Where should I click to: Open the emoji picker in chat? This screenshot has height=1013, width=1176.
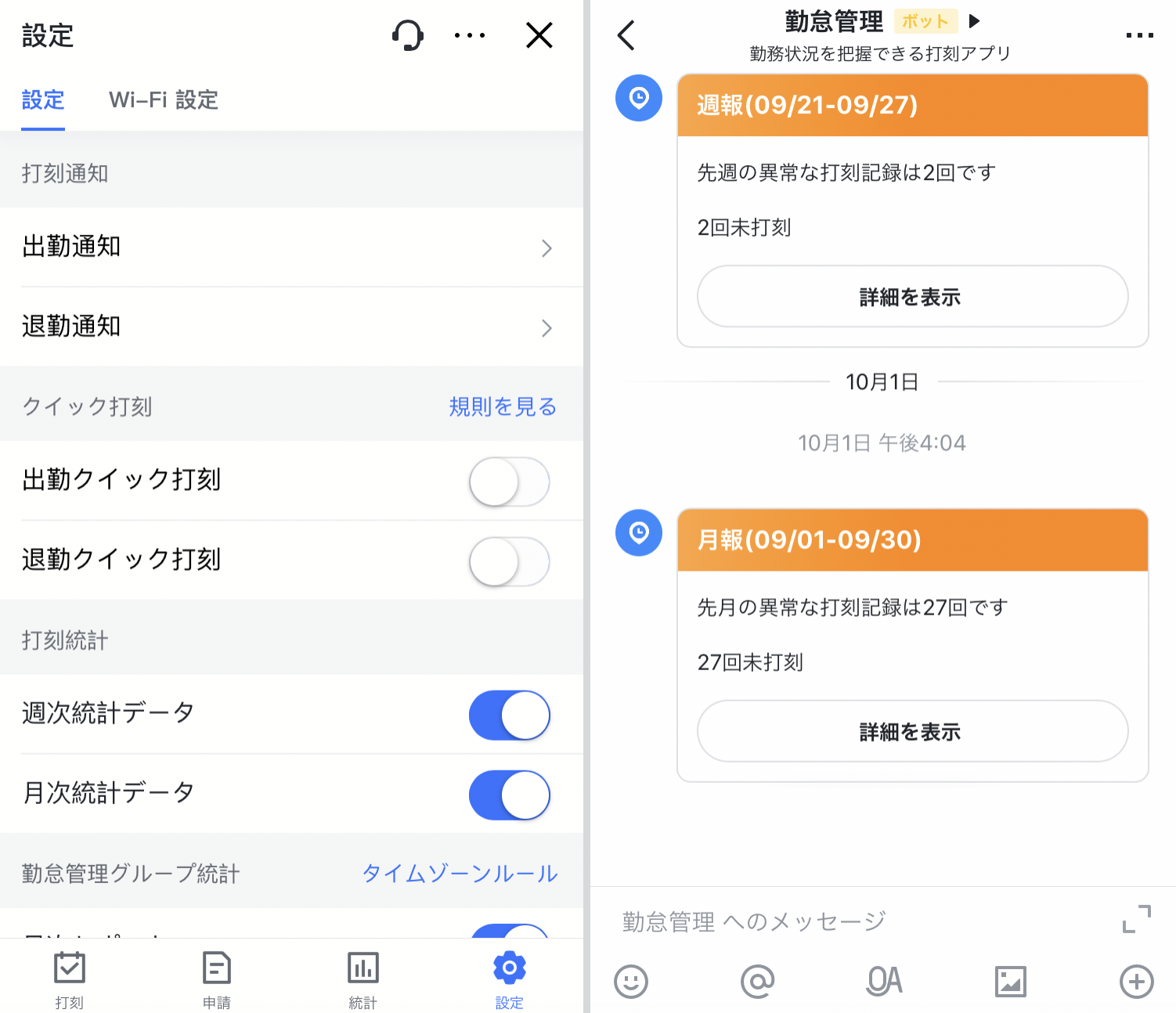pos(631,981)
